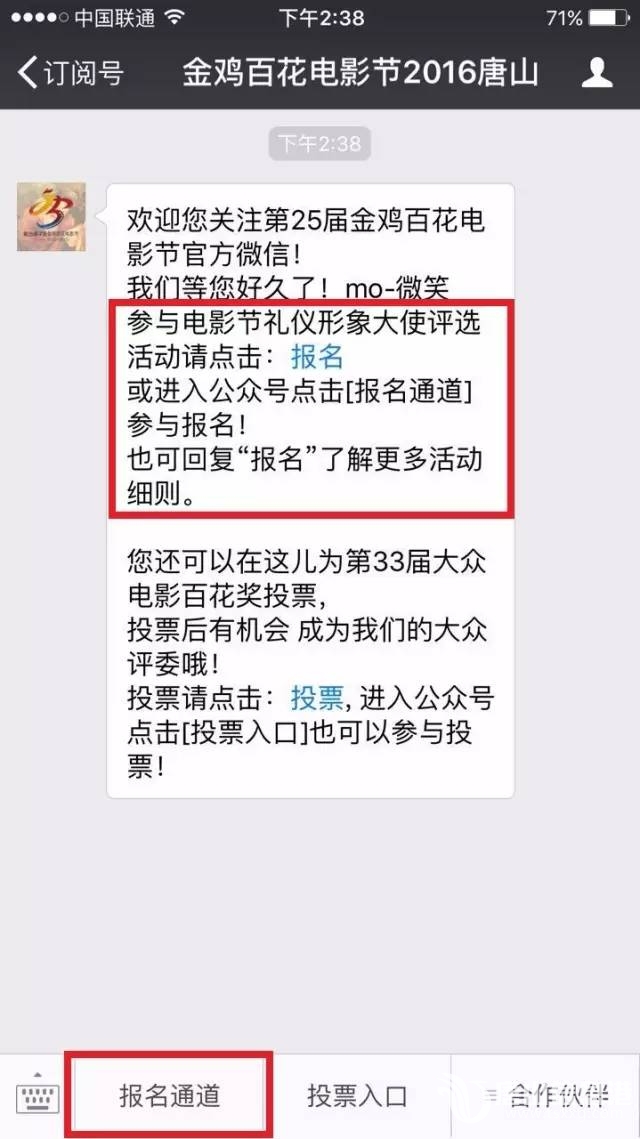Tap the 投票 link in the message

coord(317,697)
